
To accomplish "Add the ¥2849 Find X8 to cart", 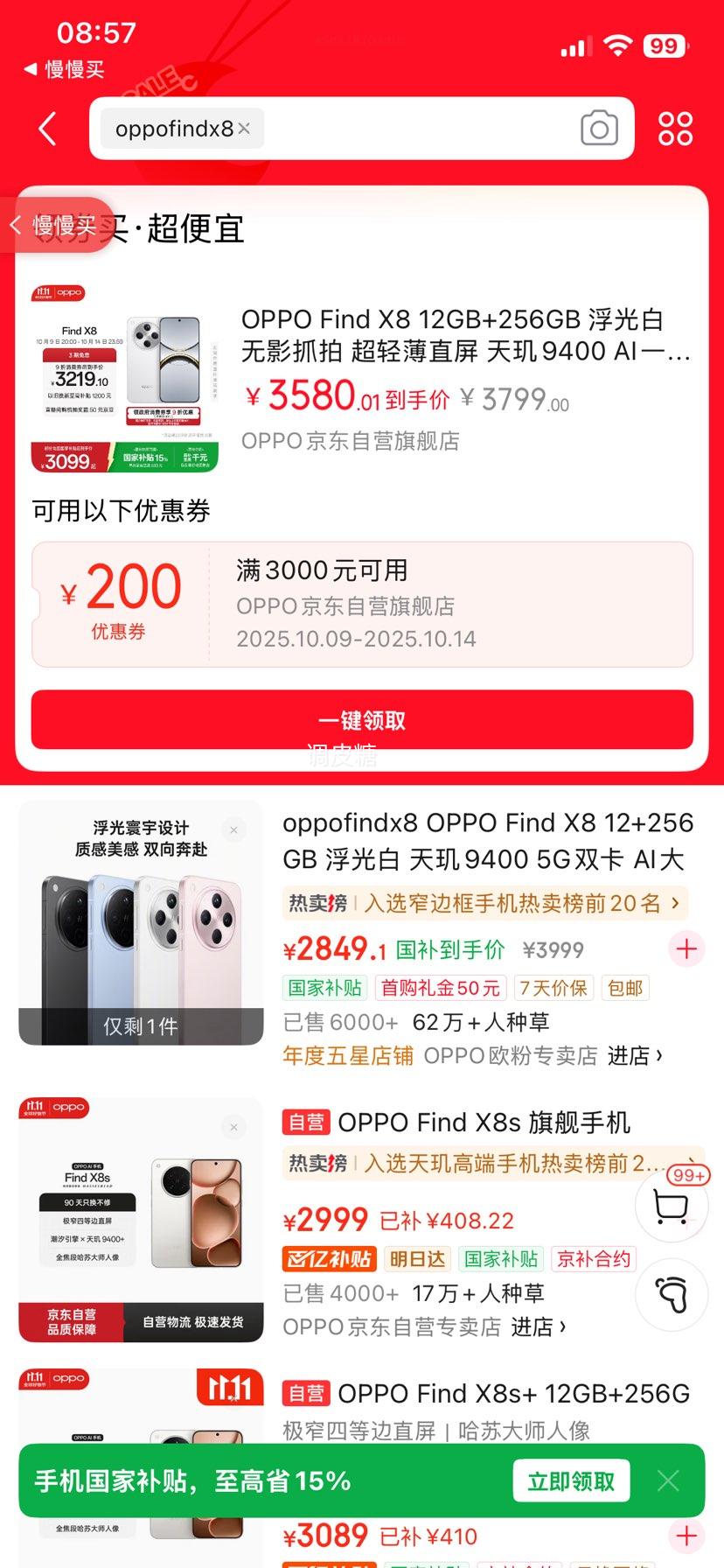I will click(x=686, y=948).
